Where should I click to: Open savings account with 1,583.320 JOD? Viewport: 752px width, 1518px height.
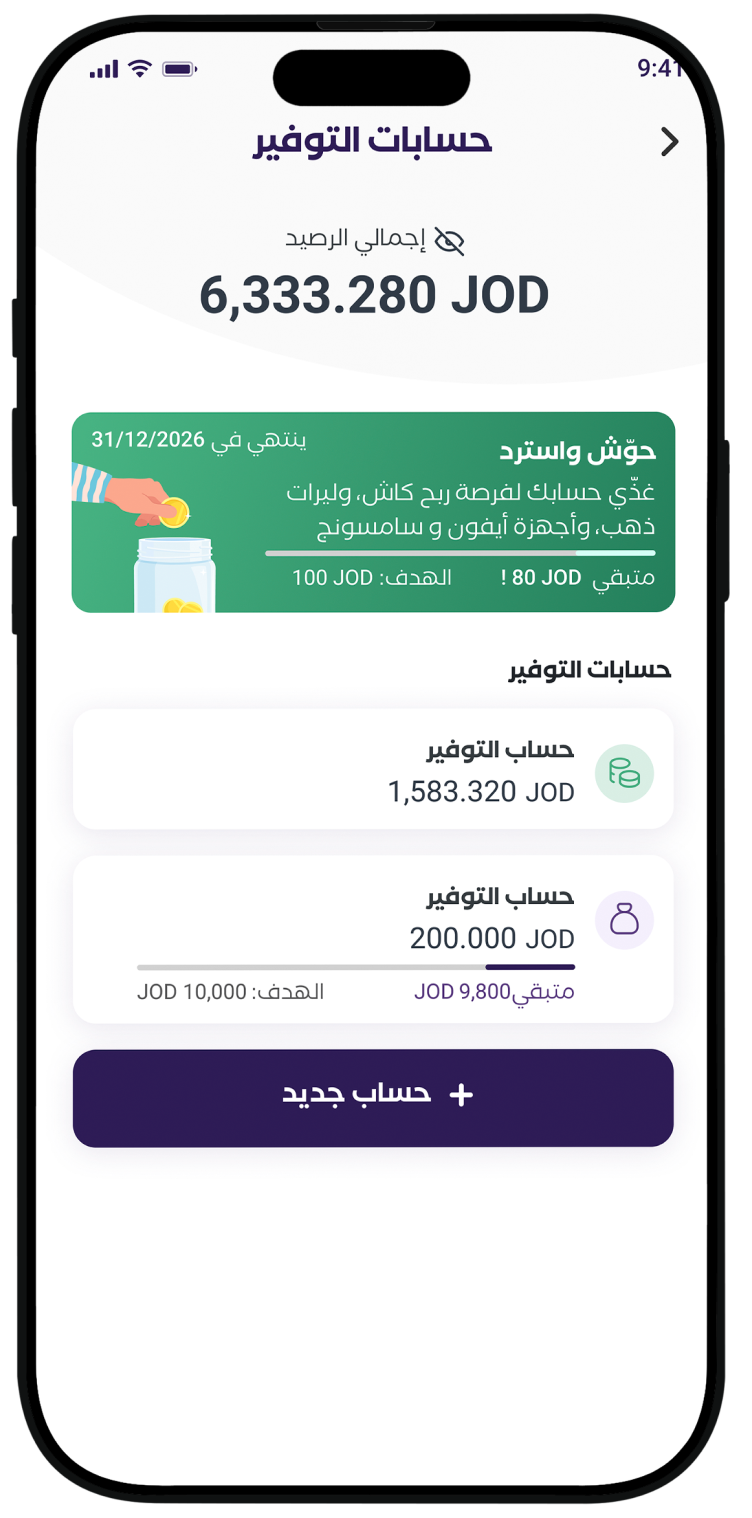pos(373,769)
